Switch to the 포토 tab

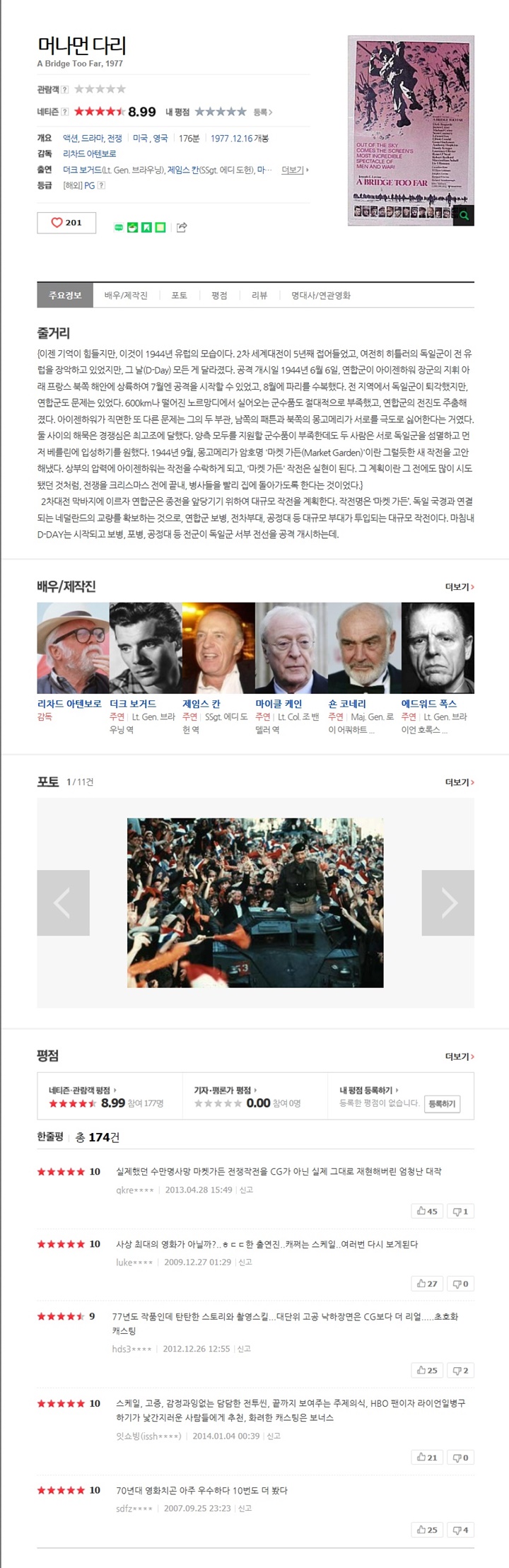pyautogui.click(x=180, y=296)
